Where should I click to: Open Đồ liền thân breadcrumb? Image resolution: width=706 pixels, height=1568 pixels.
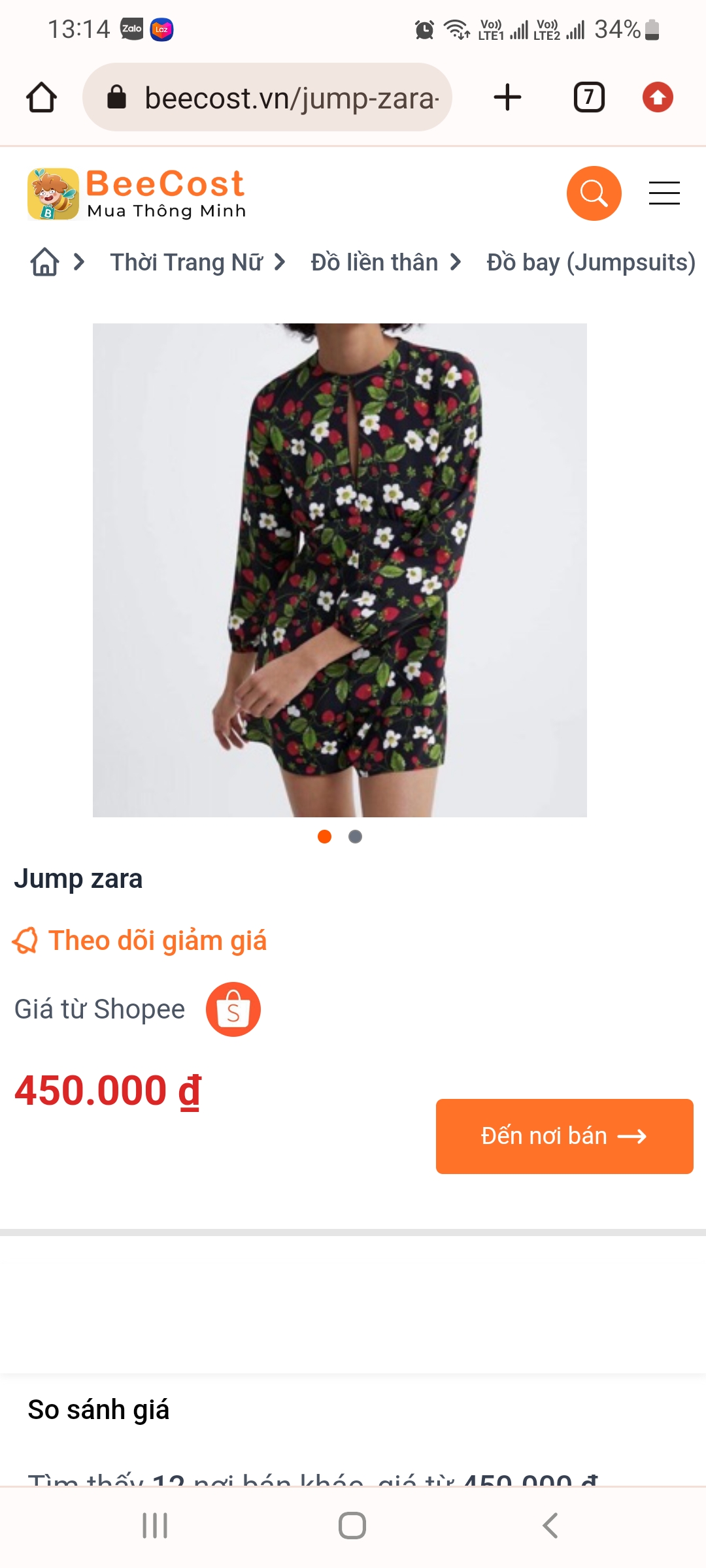[x=375, y=262]
